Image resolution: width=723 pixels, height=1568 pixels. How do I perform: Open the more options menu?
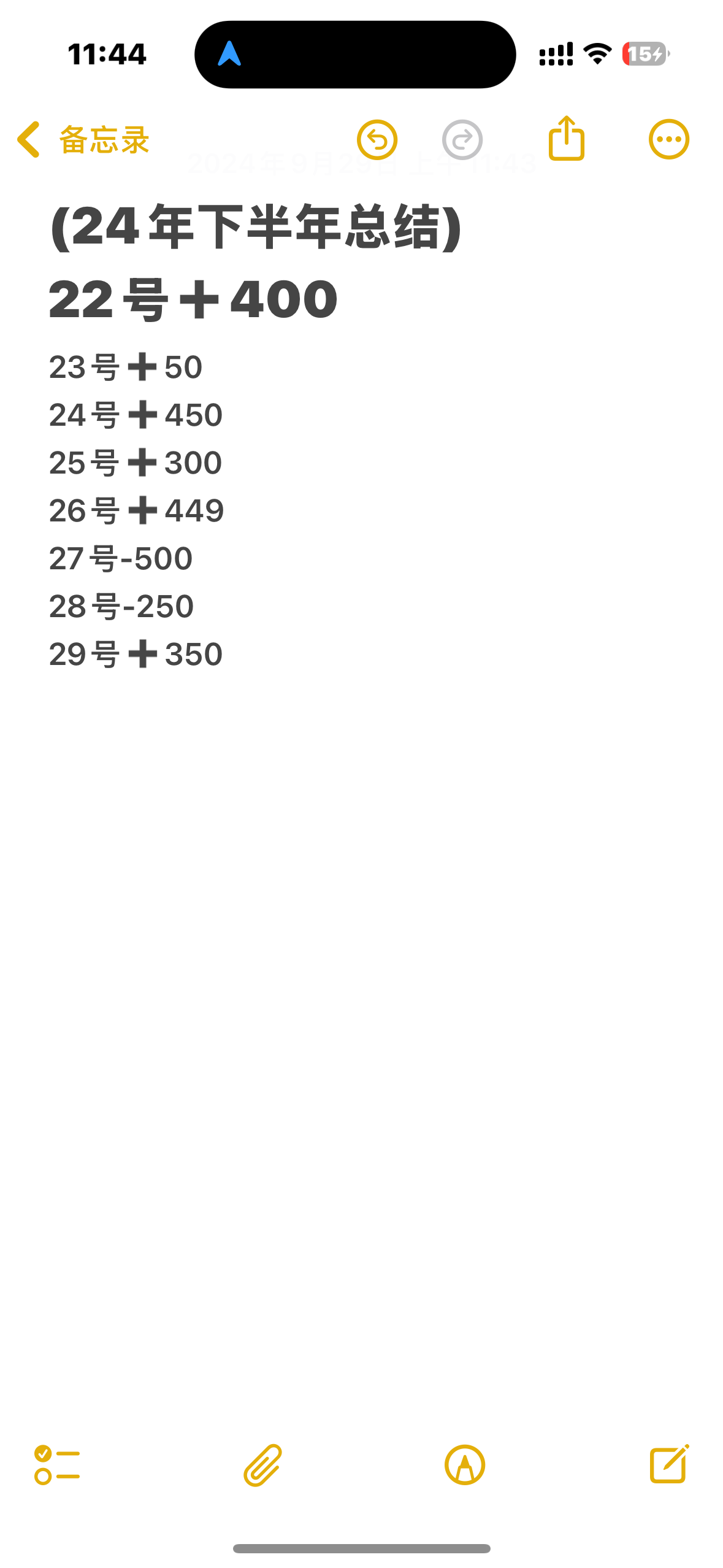click(x=669, y=140)
